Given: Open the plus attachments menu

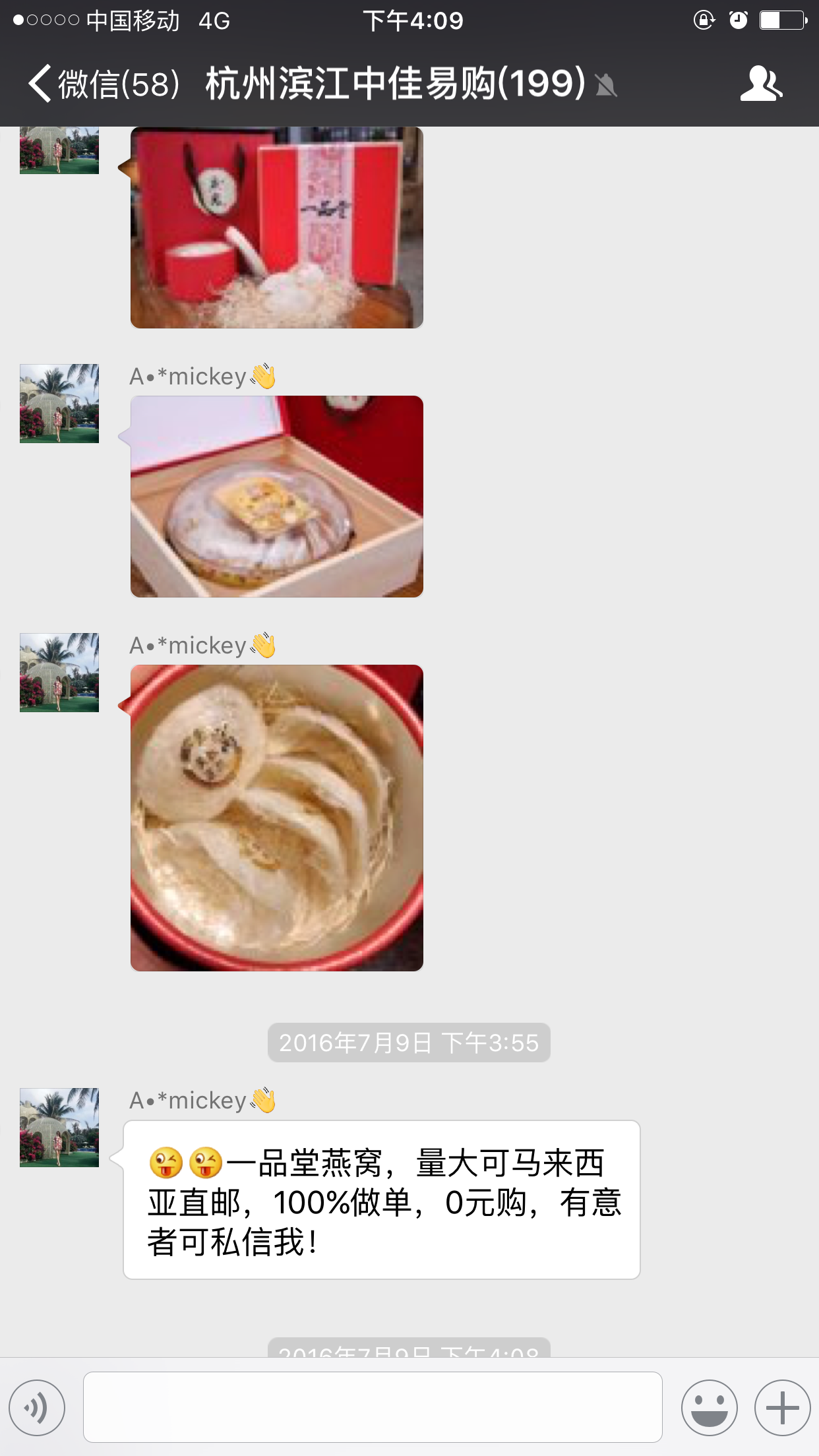Looking at the screenshot, I should [783, 1407].
